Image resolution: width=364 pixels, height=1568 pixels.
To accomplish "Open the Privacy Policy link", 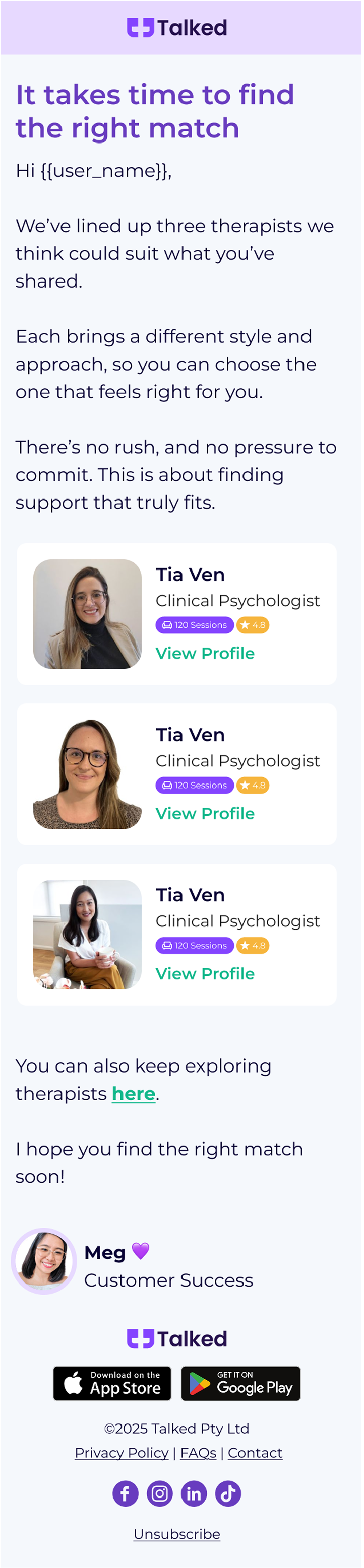I will (x=122, y=1453).
